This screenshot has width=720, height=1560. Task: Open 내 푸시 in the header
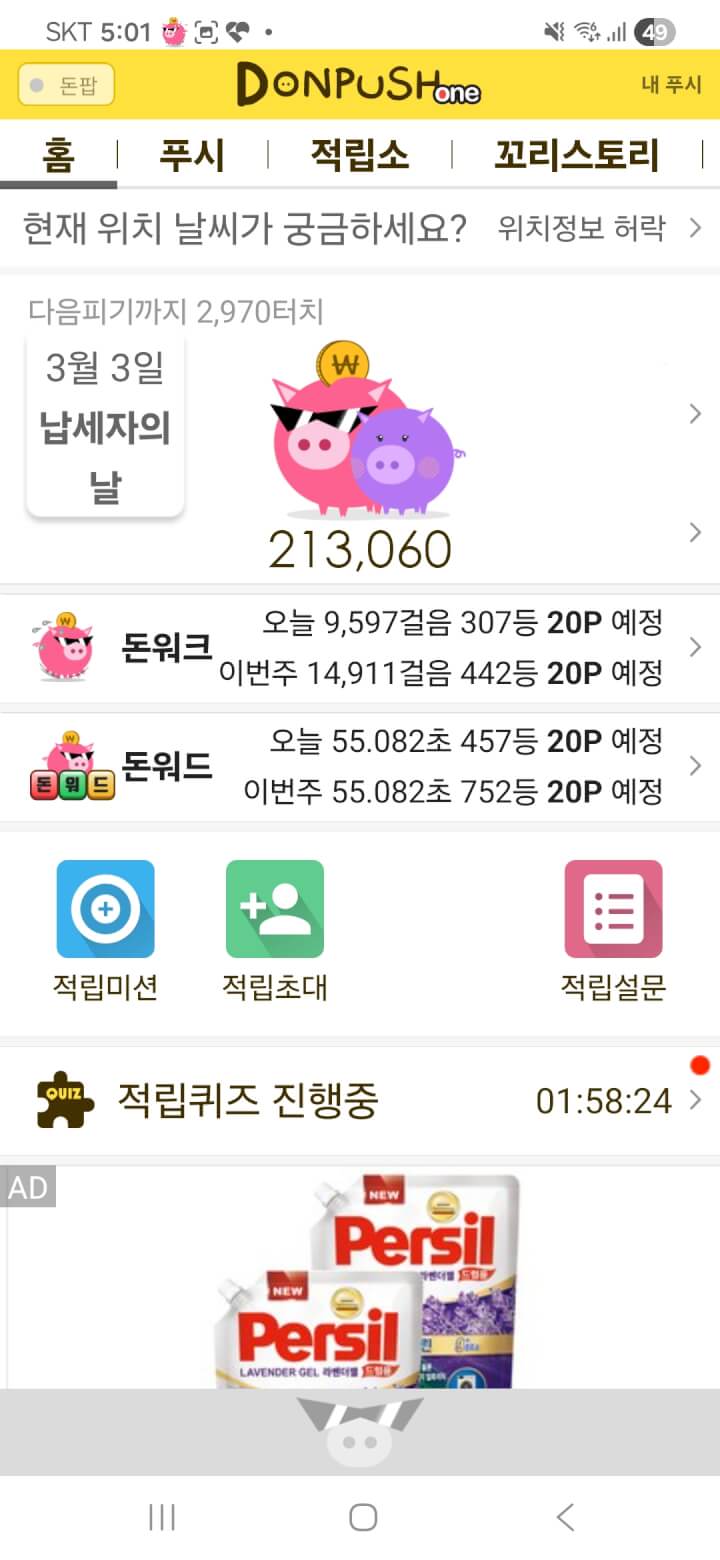tap(671, 85)
